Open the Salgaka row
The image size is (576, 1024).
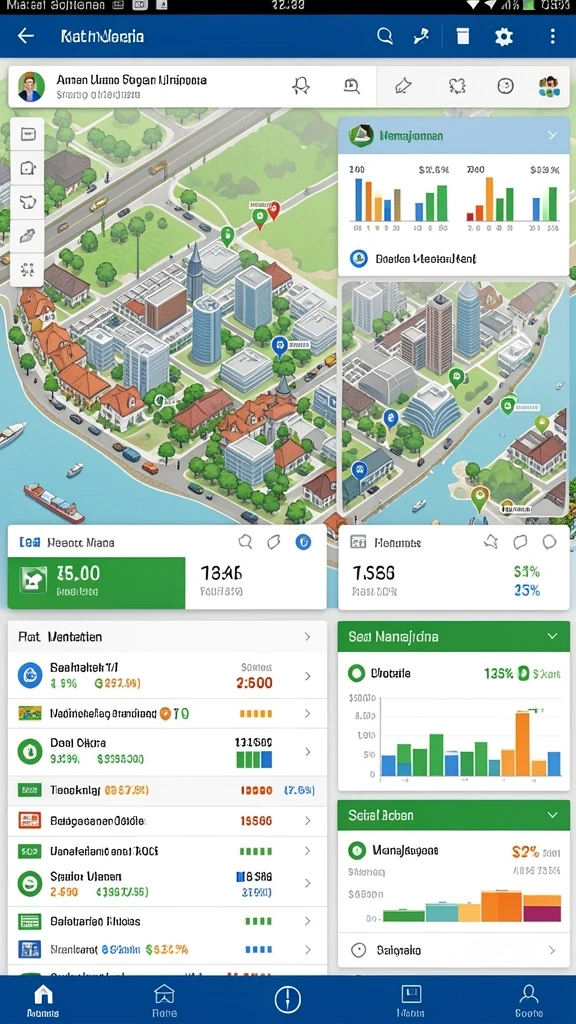click(x=453, y=950)
